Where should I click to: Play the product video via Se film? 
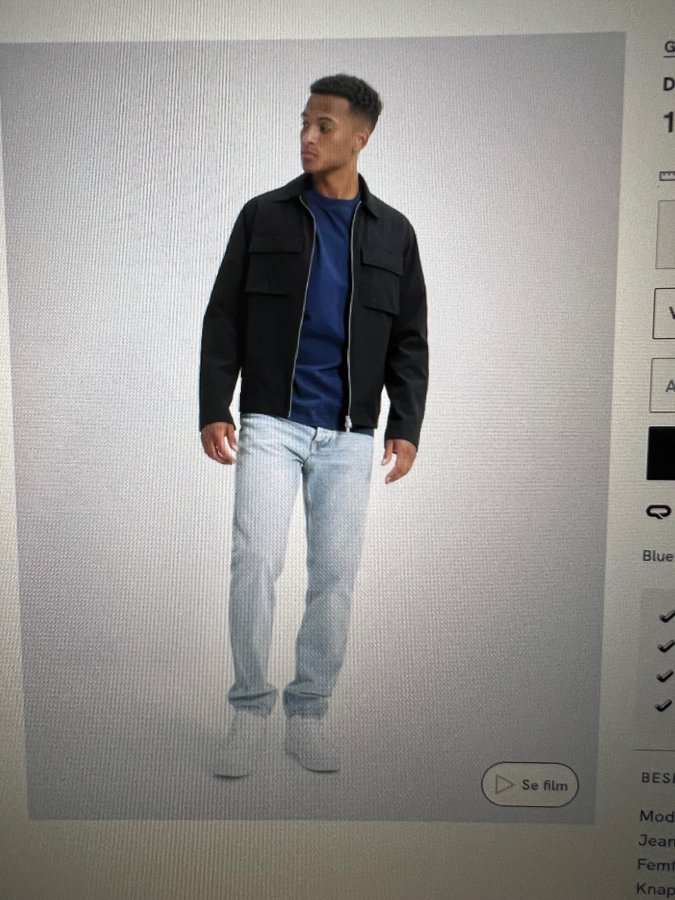point(531,785)
